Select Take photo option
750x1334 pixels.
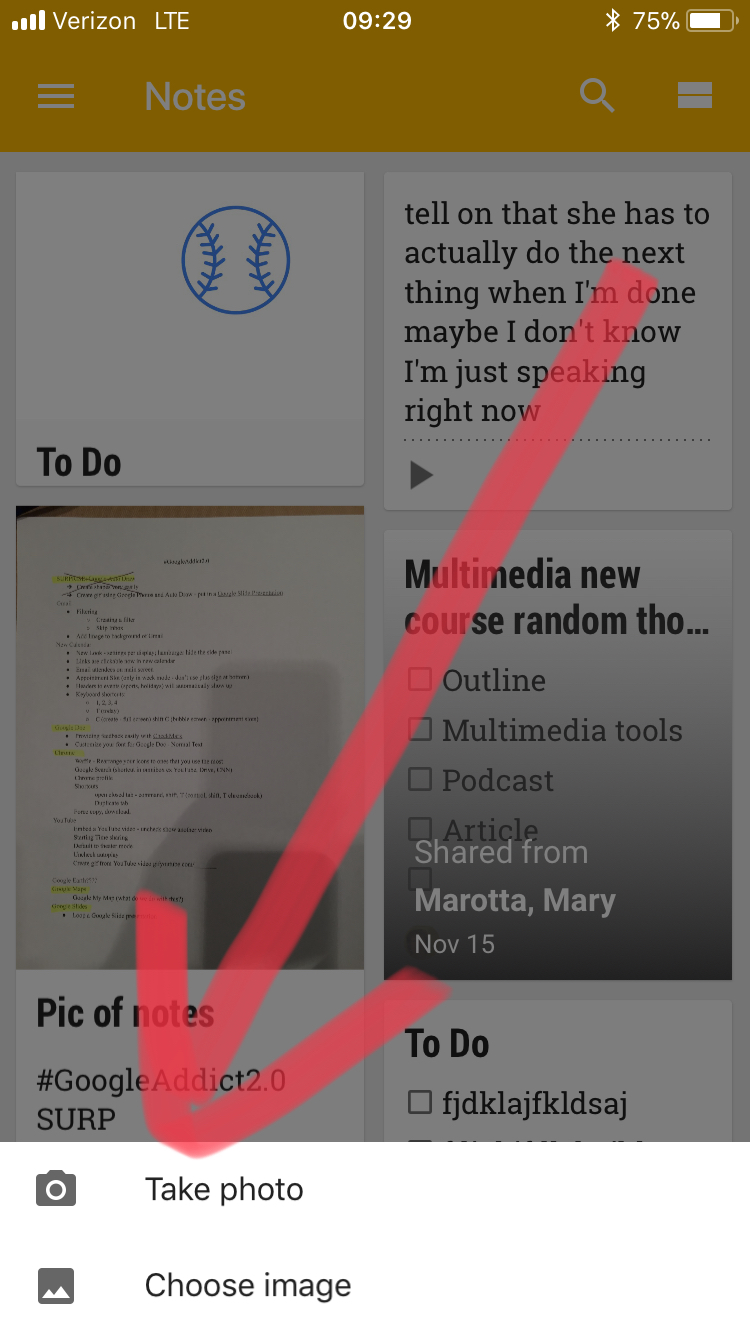(x=224, y=1189)
